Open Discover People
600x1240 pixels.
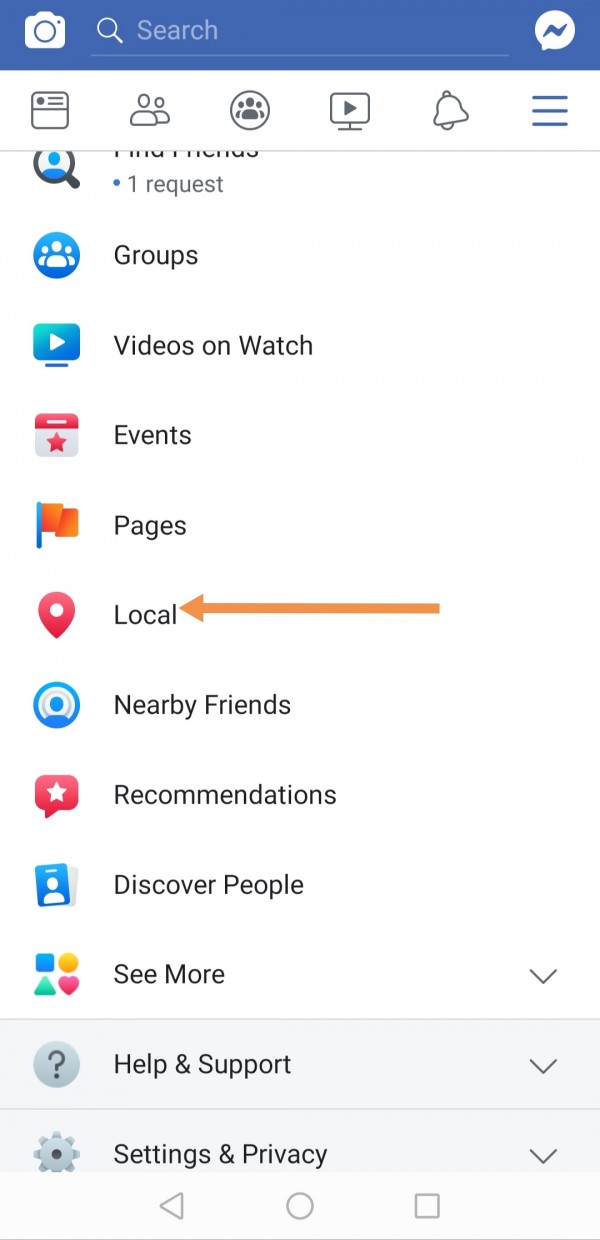click(x=208, y=885)
